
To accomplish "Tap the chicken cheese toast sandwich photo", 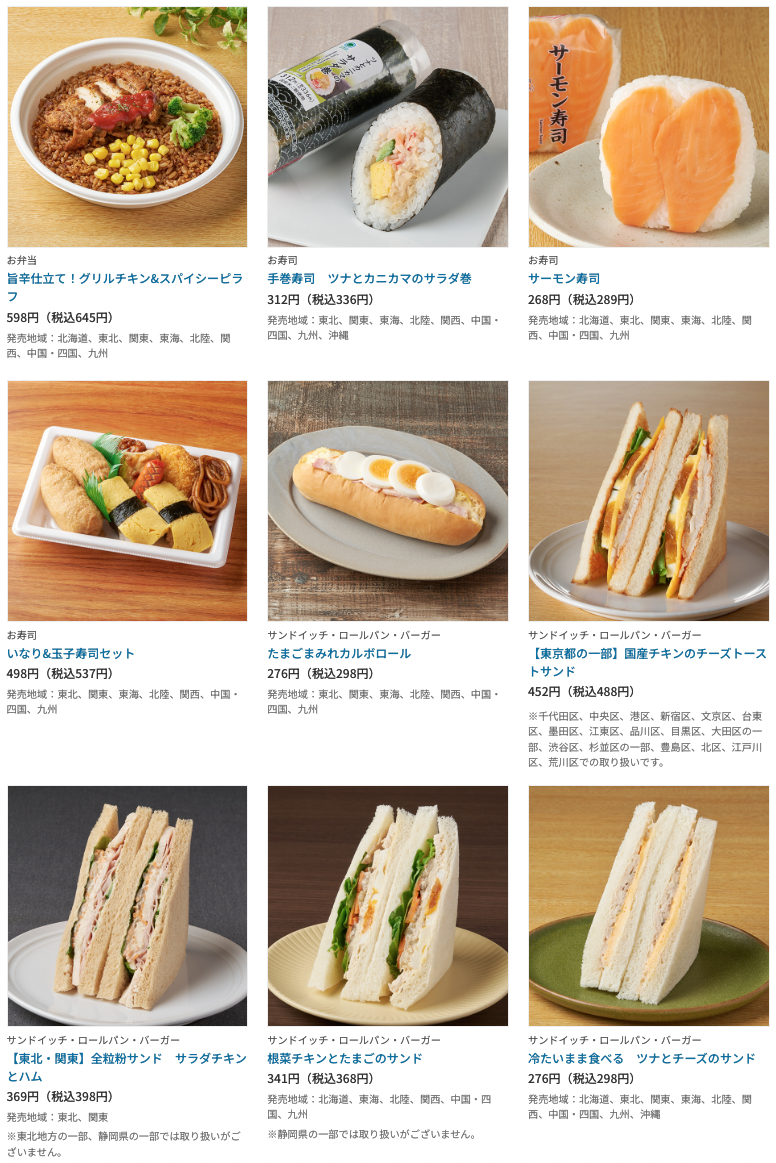I will (648, 501).
